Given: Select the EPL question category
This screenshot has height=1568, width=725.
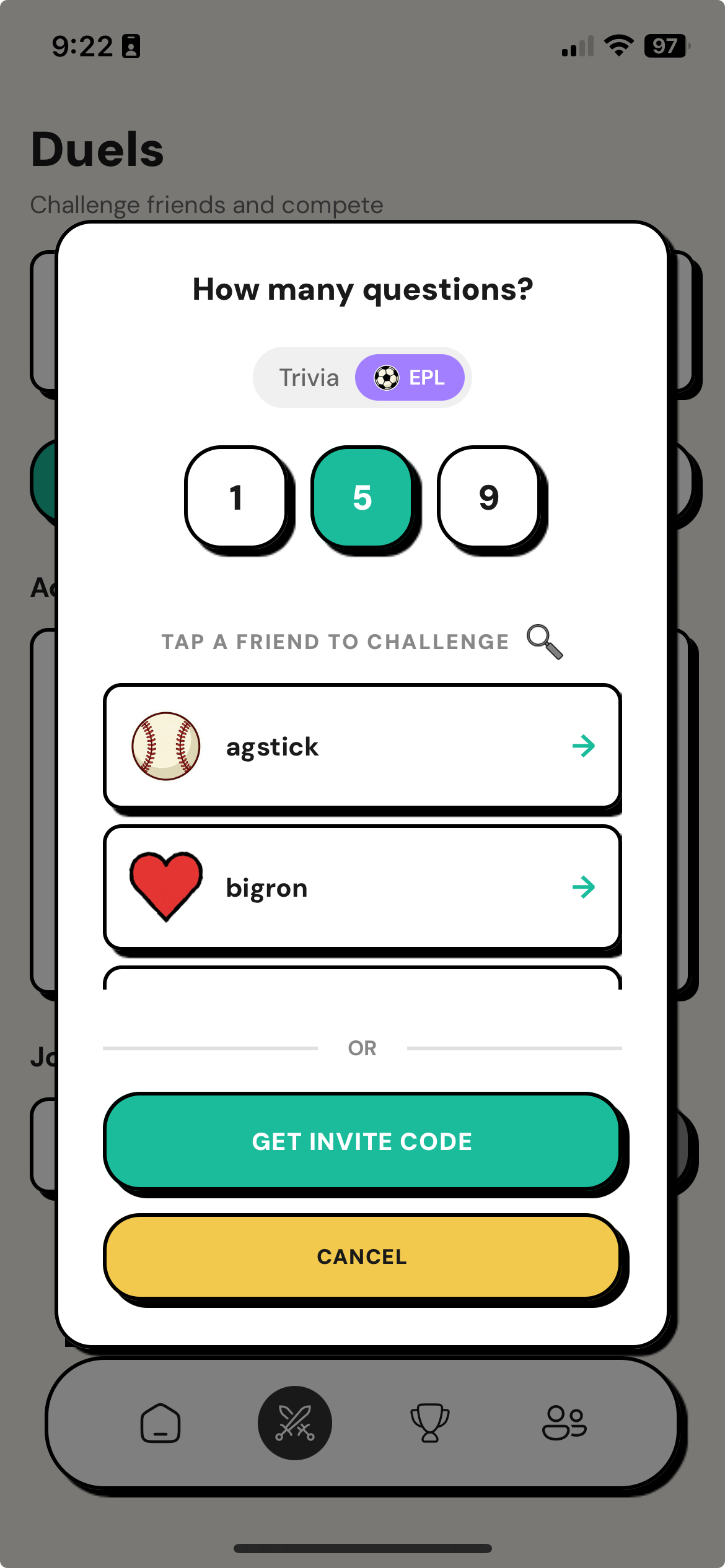Looking at the screenshot, I should [x=410, y=377].
